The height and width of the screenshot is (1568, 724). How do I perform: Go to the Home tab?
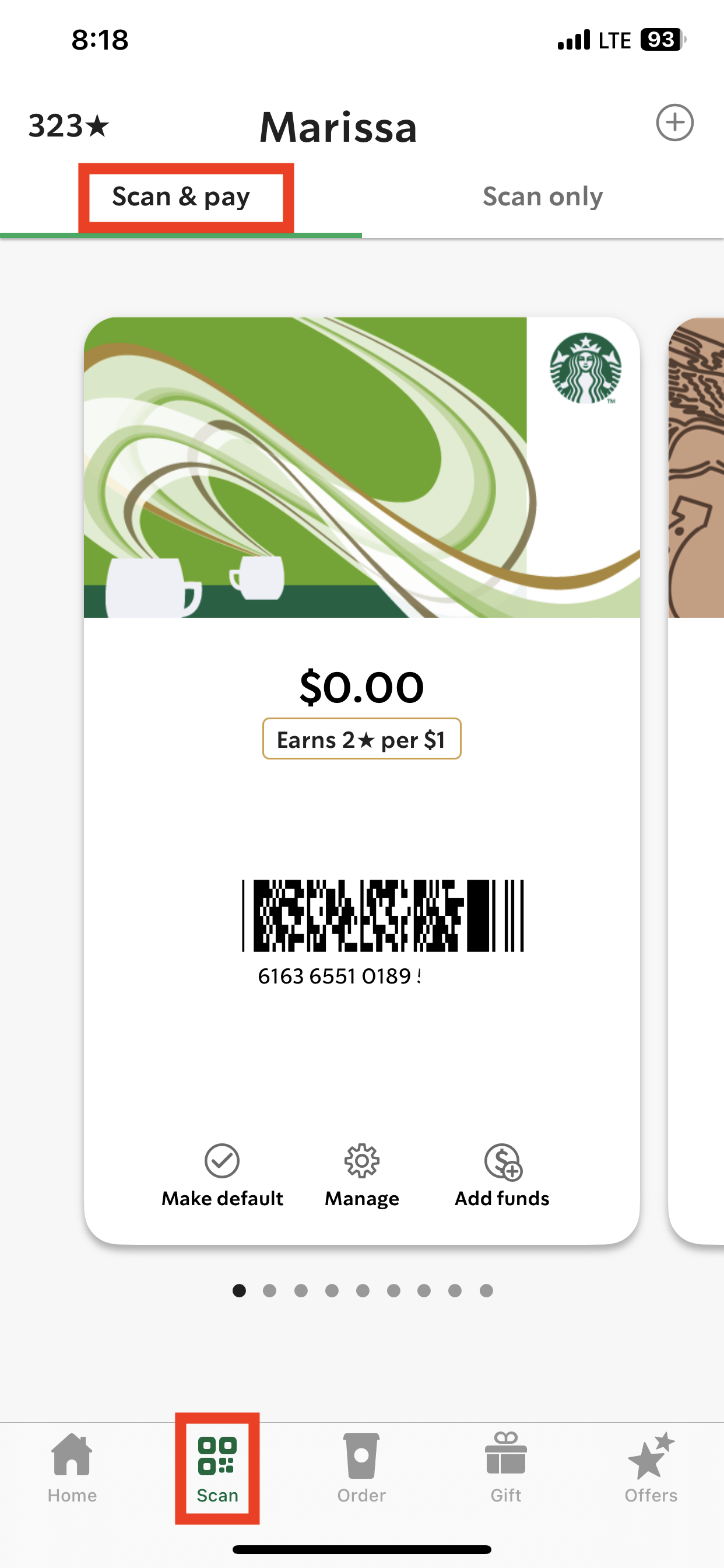(x=72, y=1468)
